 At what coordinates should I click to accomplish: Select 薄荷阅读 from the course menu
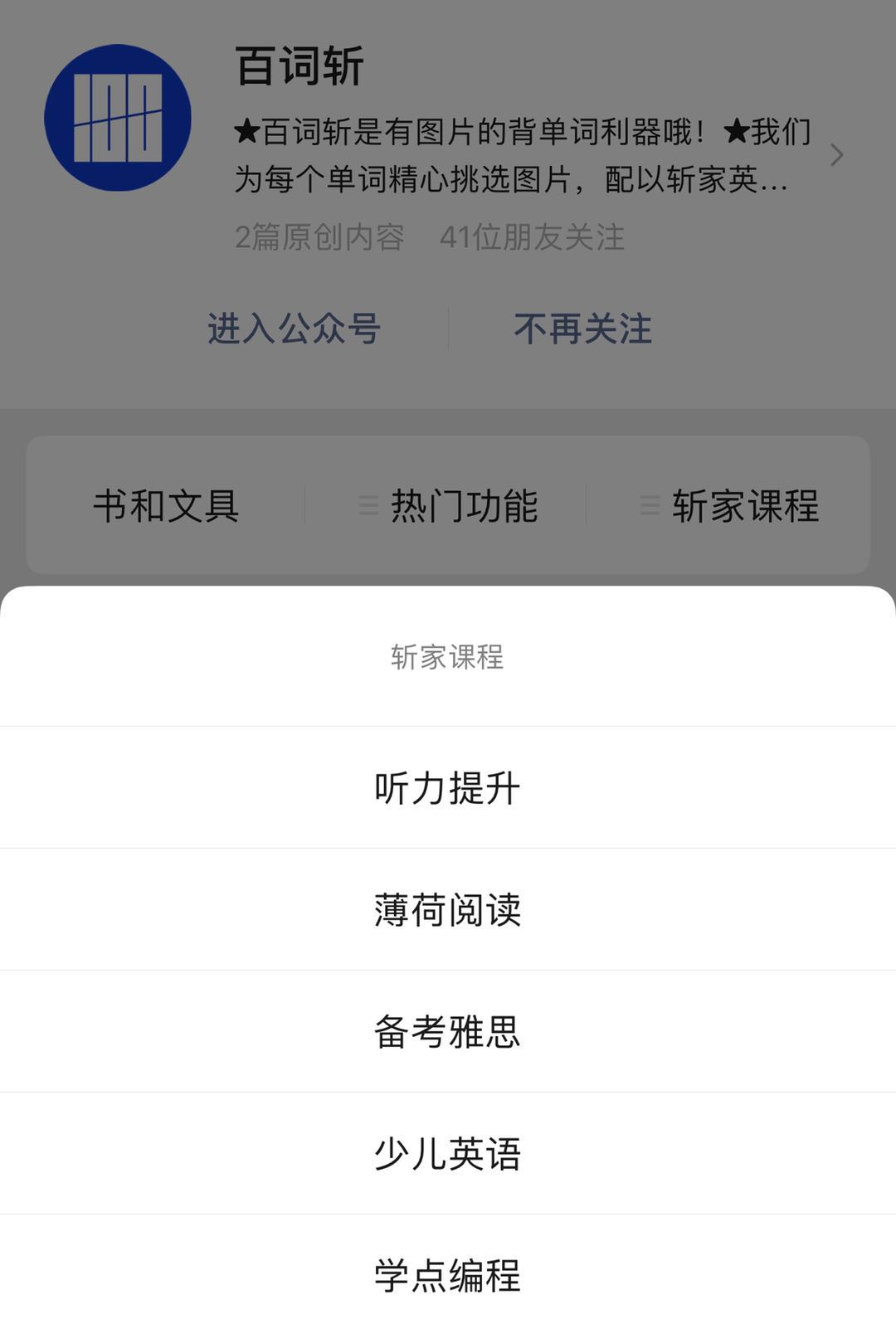(x=448, y=908)
